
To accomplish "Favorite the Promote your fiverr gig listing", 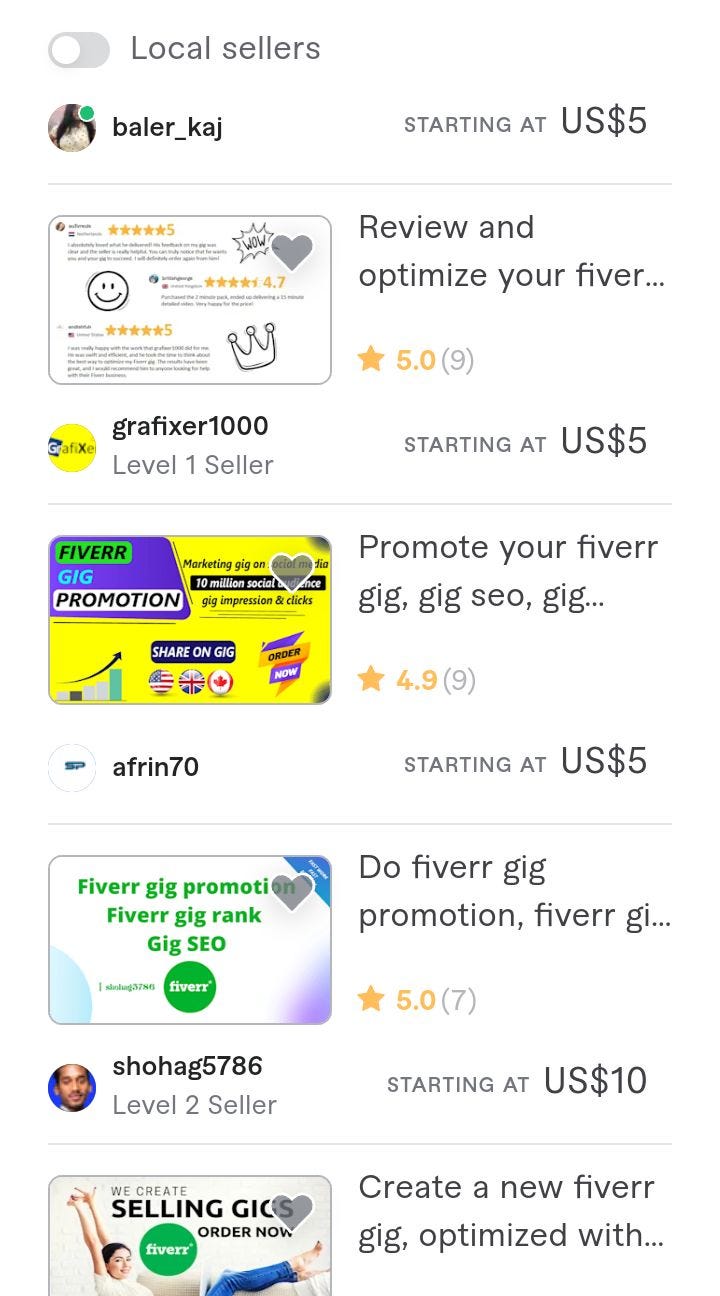I will click(291, 571).
